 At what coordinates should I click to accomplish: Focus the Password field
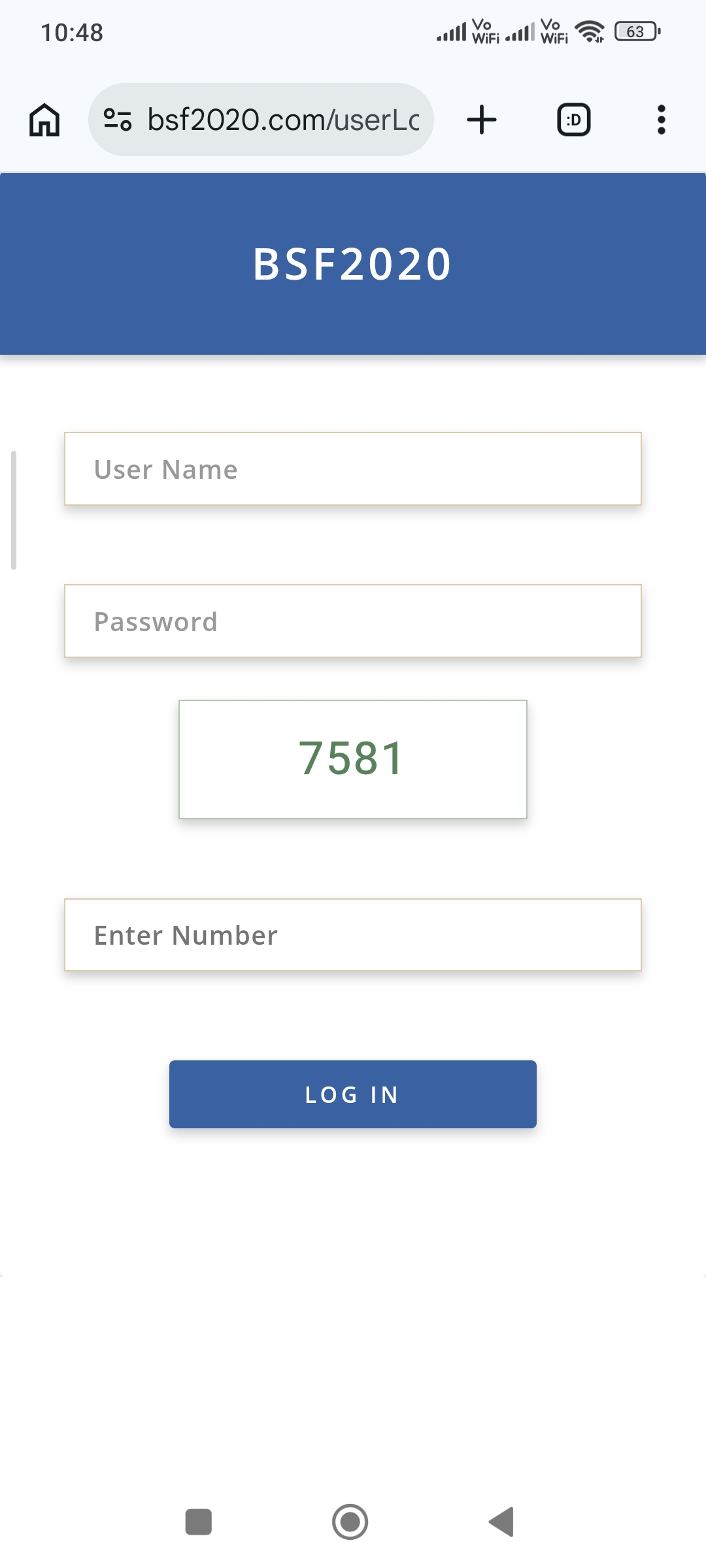pos(353,621)
